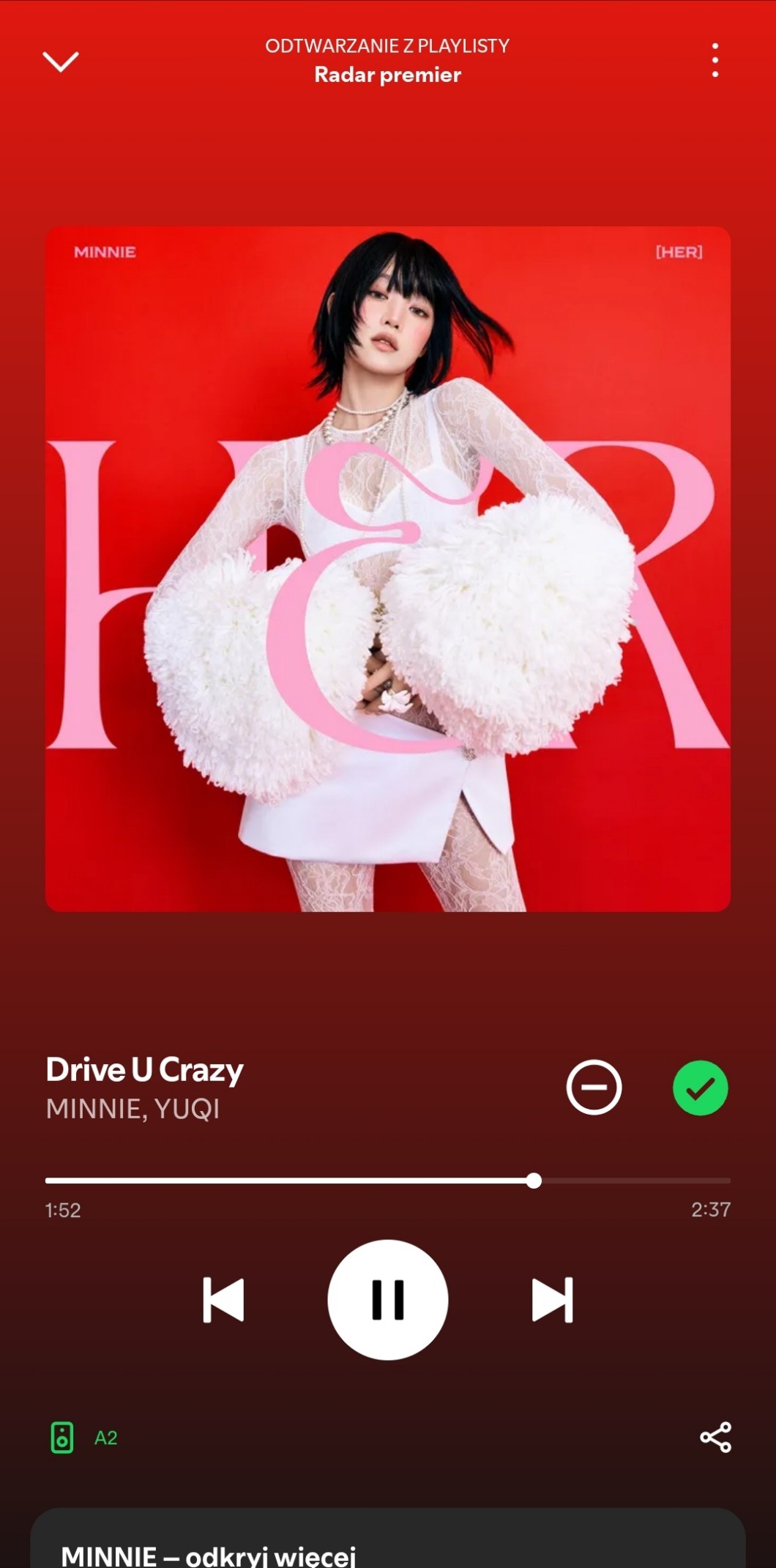Pause the playing track
This screenshot has width=776, height=1568.
click(387, 1299)
